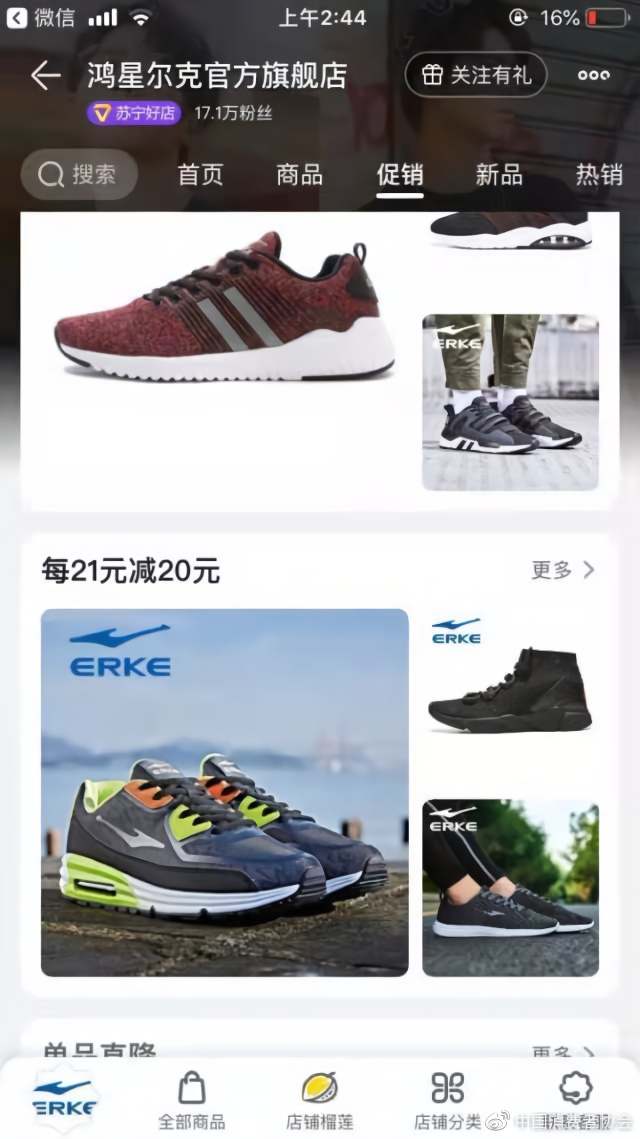
Task: Open 店铺分类 in the bottom bar
Action: 447,1099
